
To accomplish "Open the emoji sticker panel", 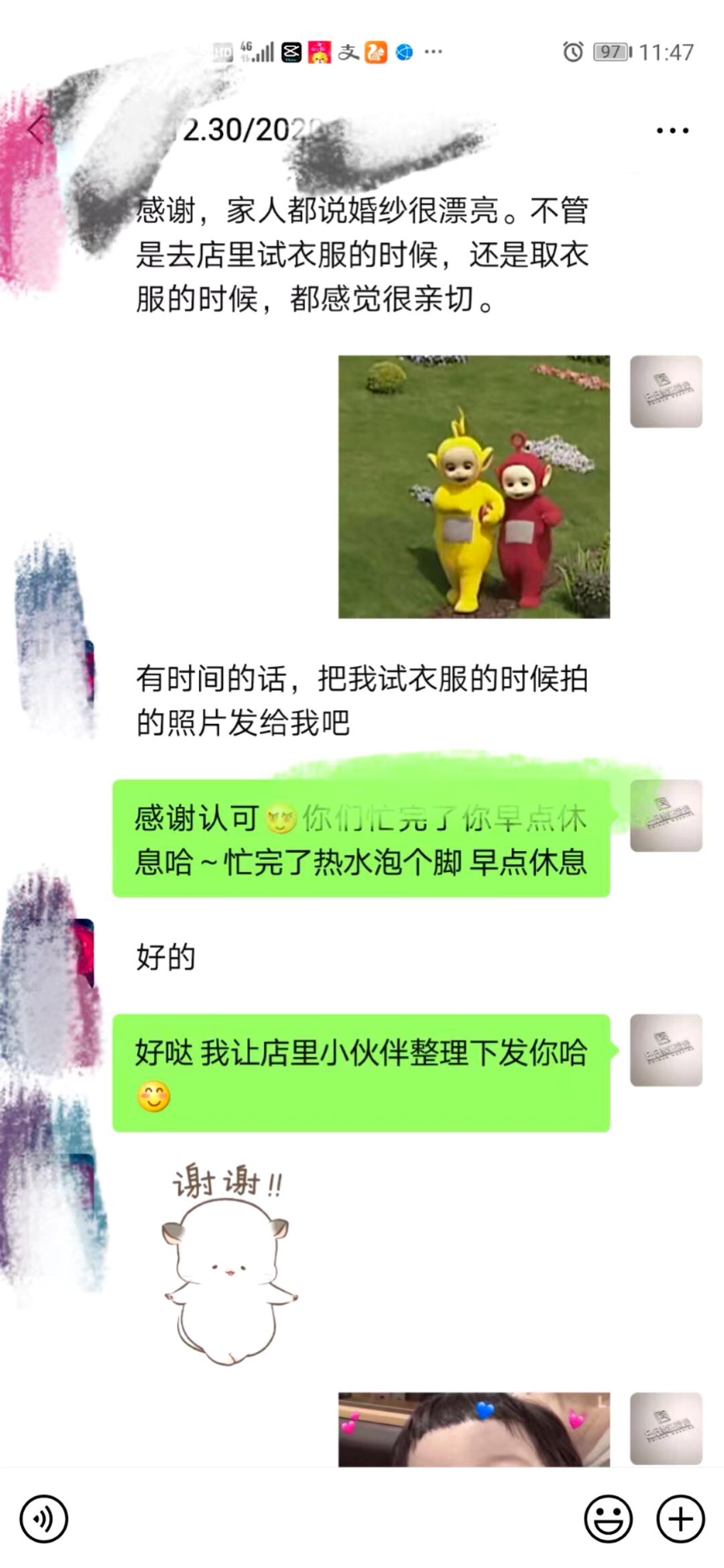I will [608, 1519].
